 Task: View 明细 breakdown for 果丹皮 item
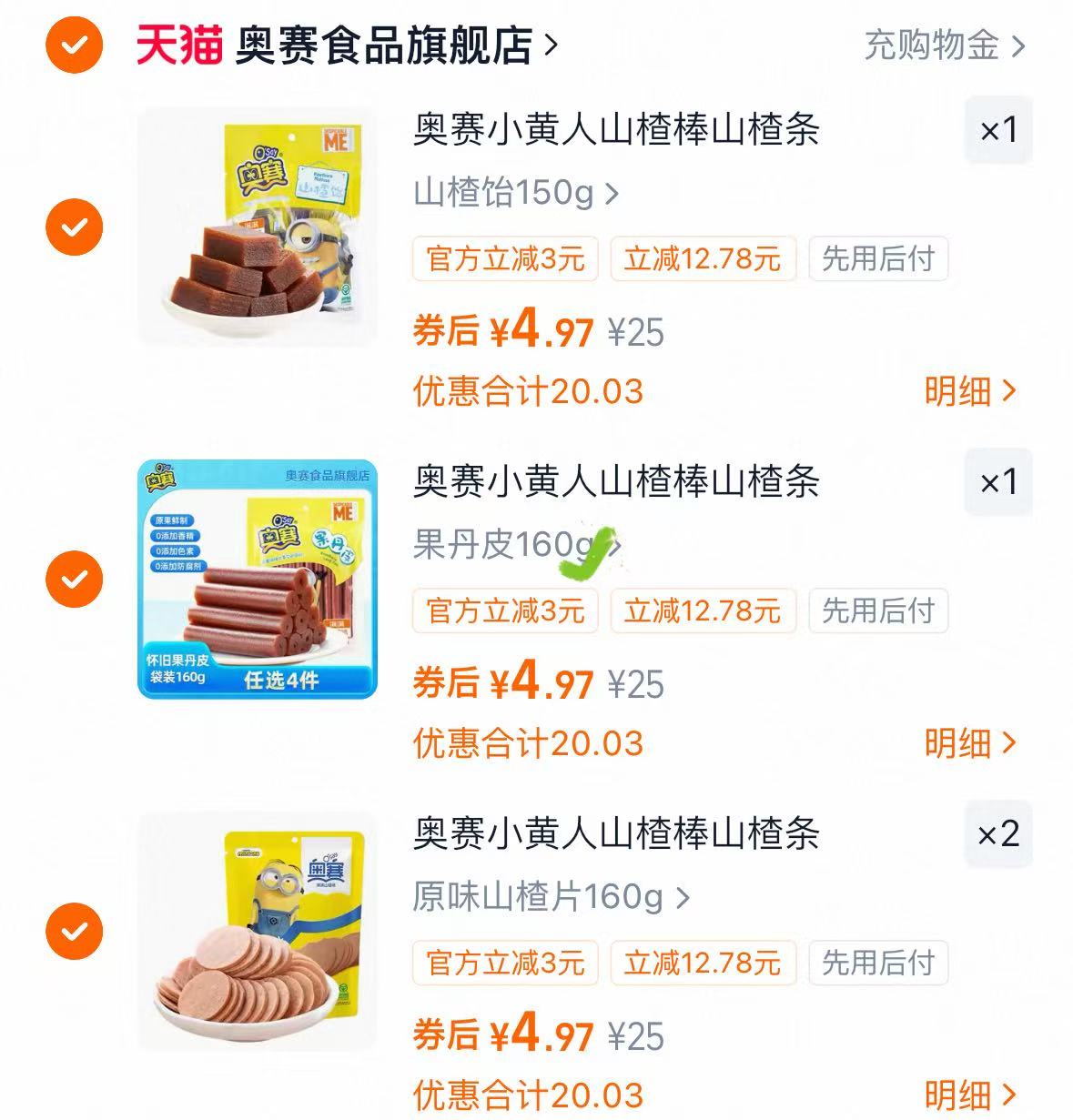click(x=969, y=742)
